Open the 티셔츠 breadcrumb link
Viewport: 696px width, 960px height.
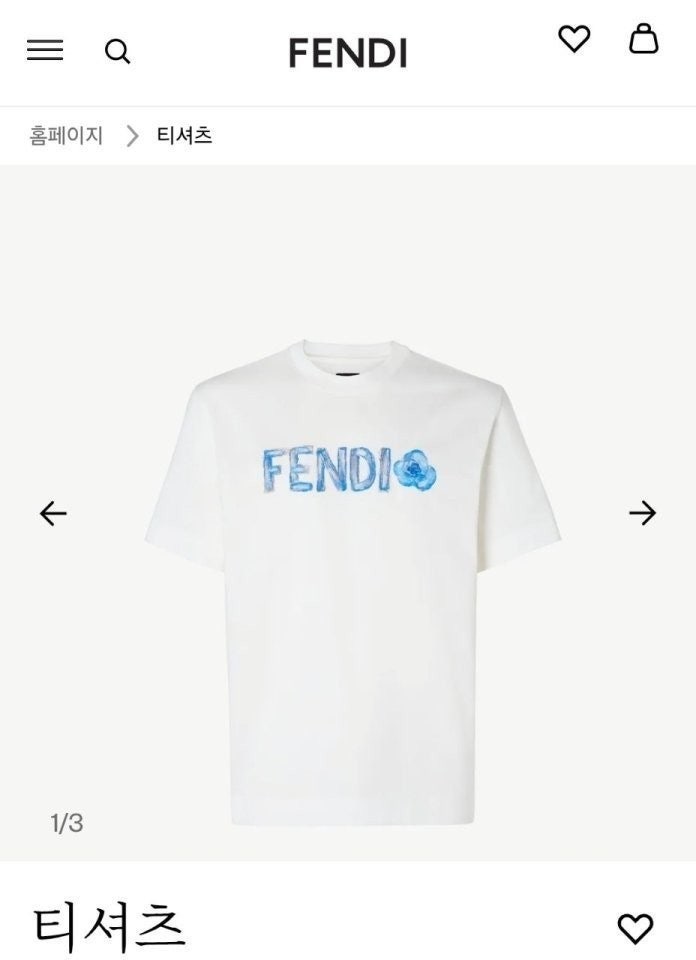[x=184, y=135]
